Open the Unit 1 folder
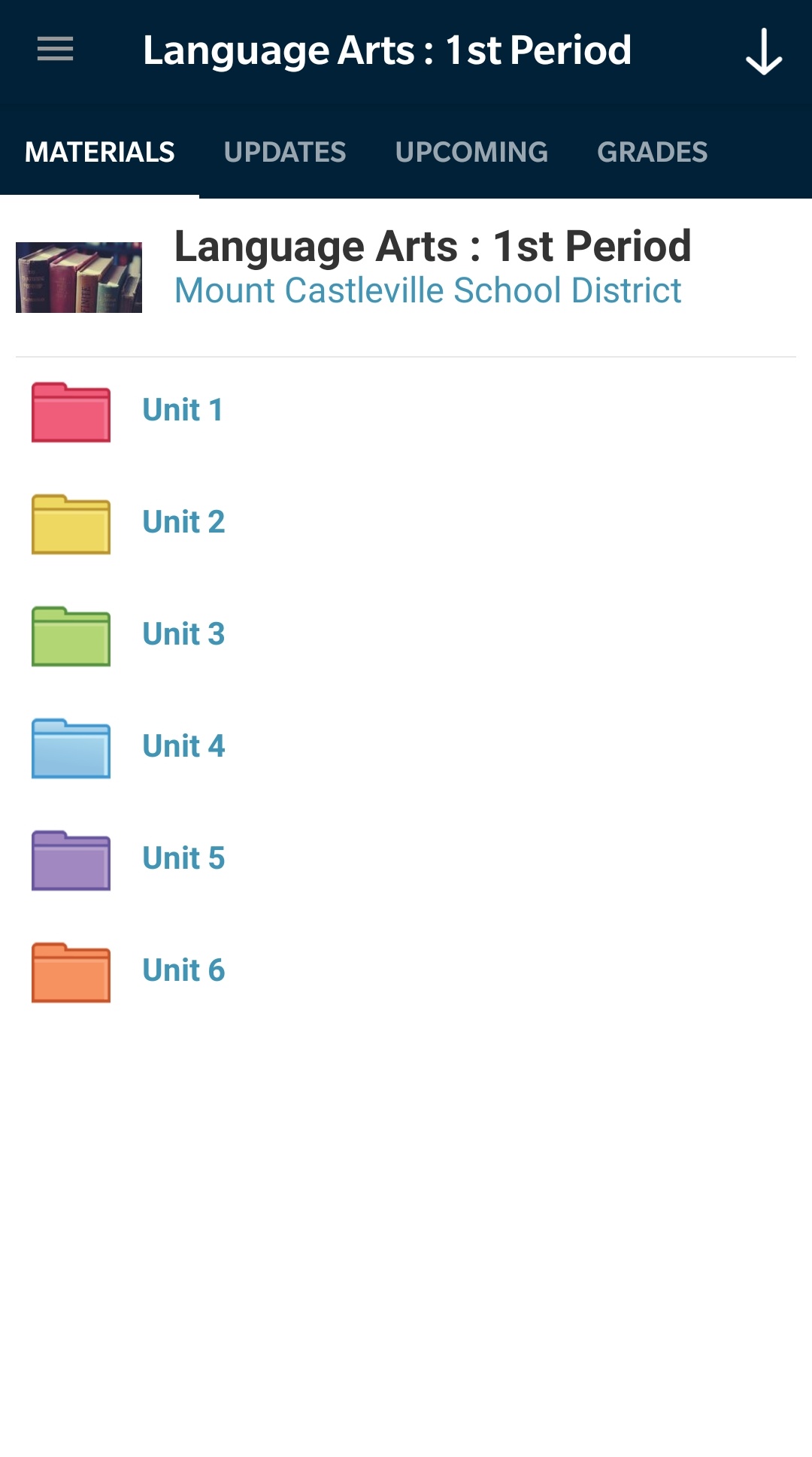Image resolution: width=812 pixels, height=1457 pixels. (183, 410)
